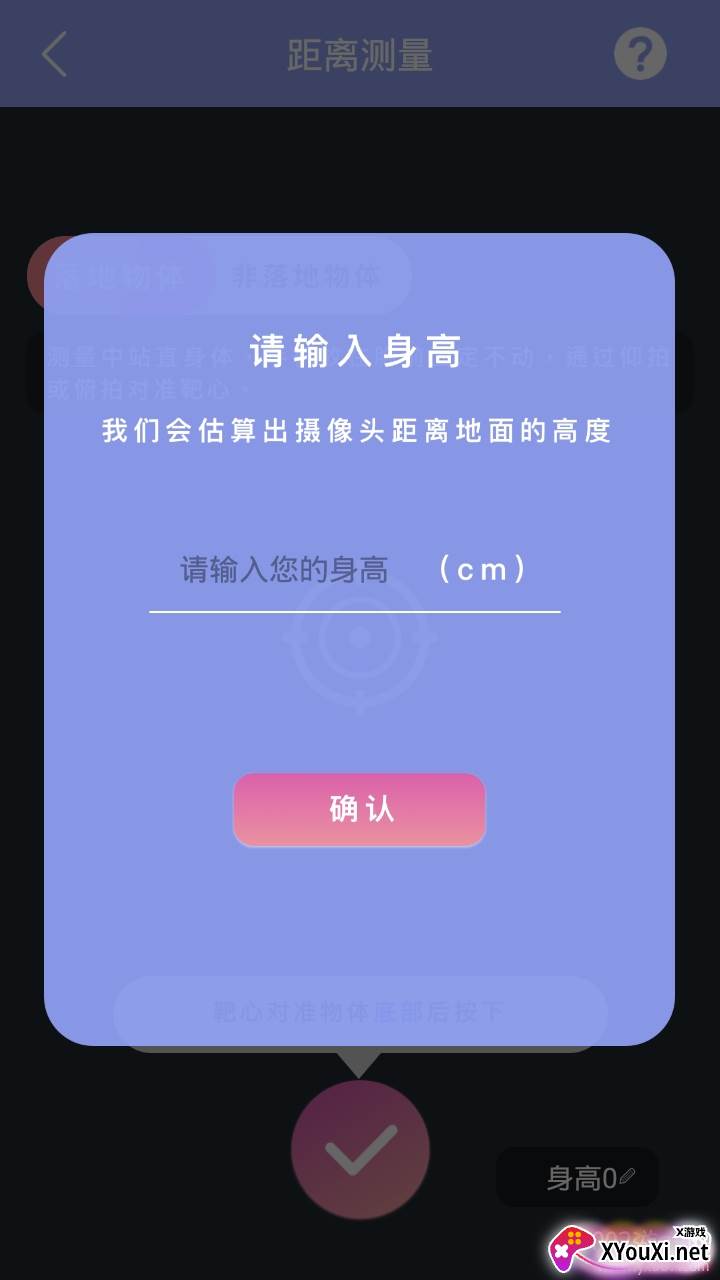
Task: Go back using the top-left arrow
Action: tap(55, 53)
